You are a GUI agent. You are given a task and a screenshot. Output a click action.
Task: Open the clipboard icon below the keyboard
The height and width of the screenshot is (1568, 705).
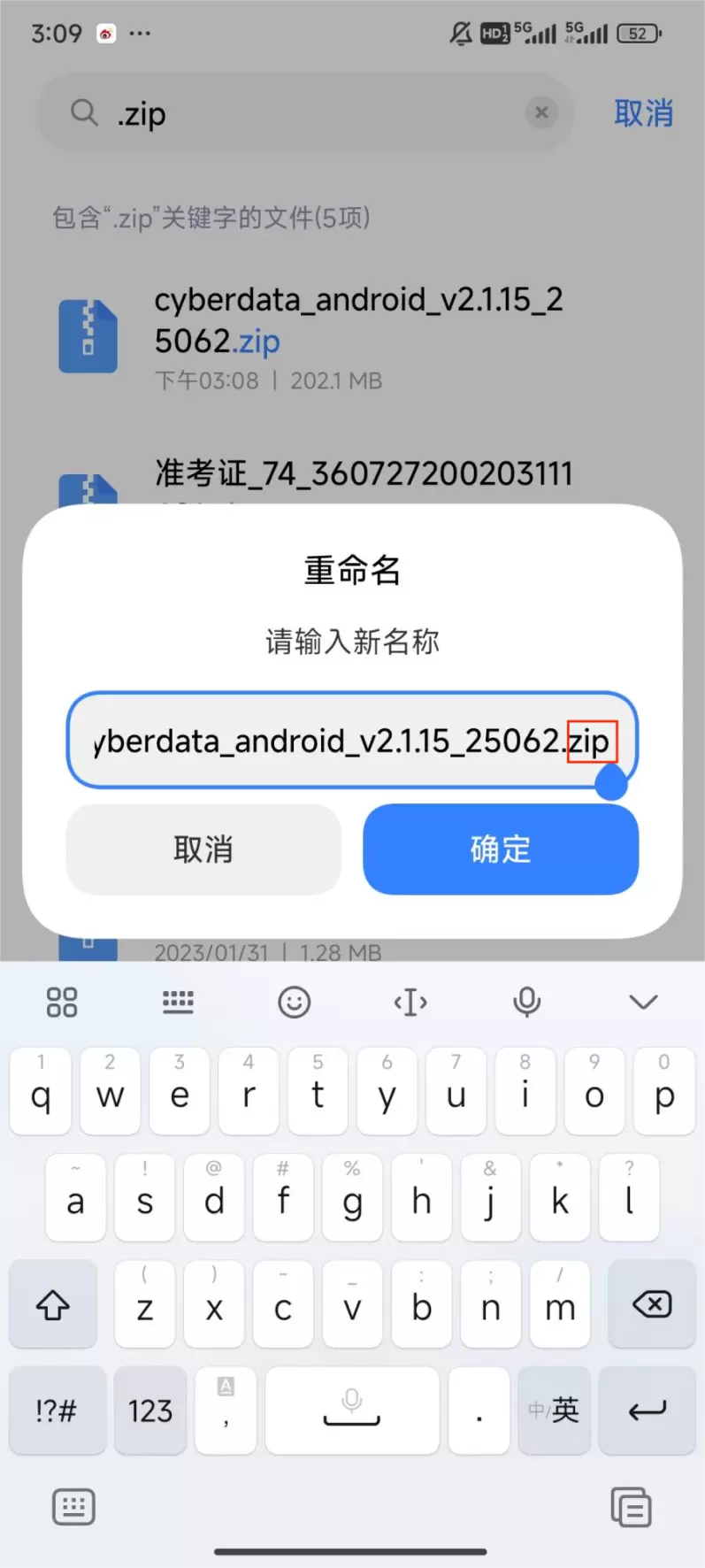pyautogui.click(x=631, y=1507)
